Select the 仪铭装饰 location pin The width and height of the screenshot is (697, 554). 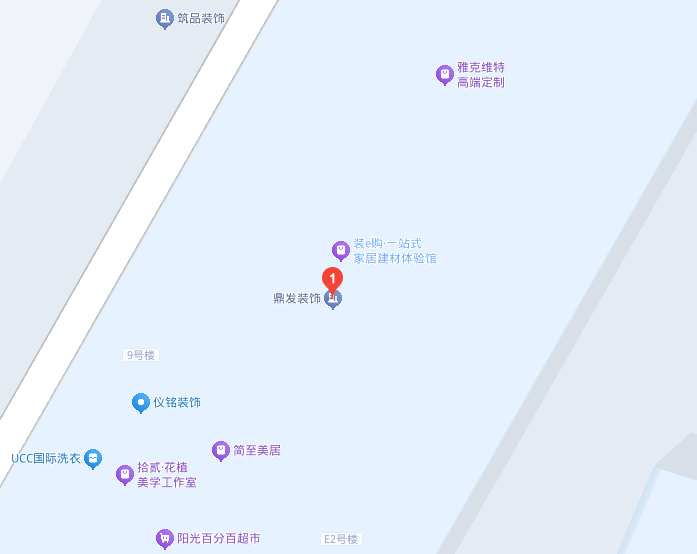141,403
